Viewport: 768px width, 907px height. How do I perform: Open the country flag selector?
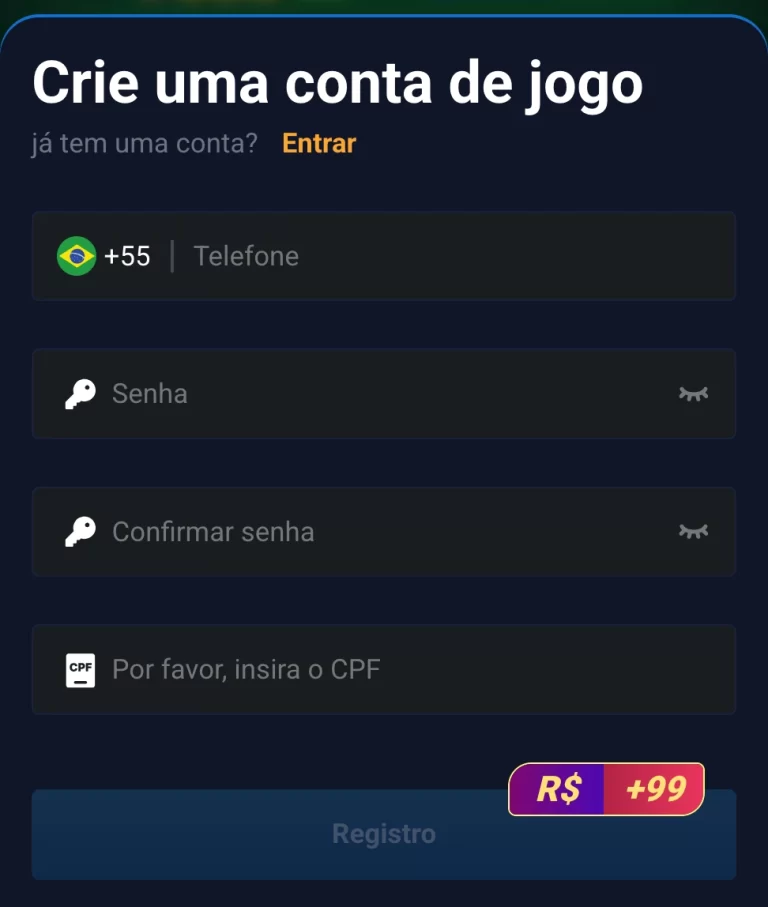[75, 256]
